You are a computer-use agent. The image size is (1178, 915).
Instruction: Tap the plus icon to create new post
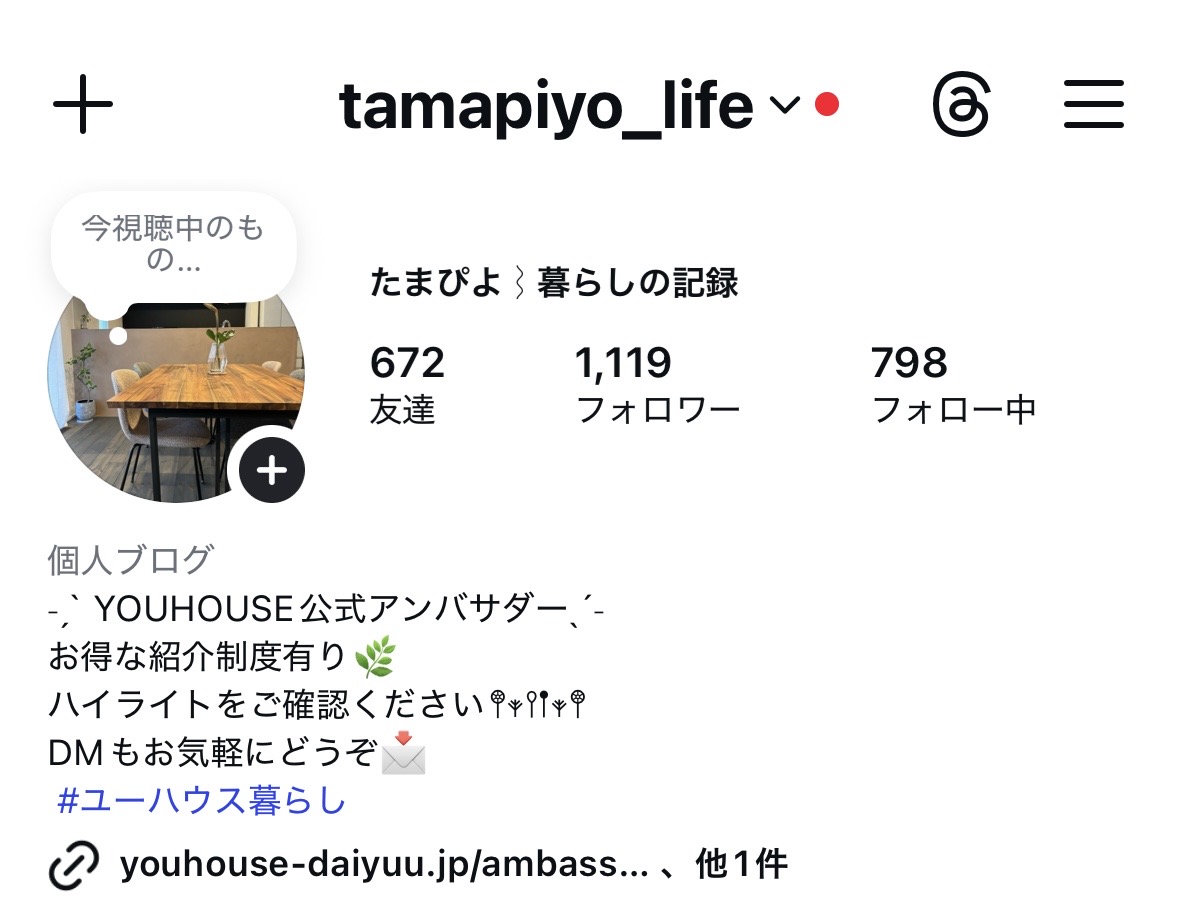82,103
